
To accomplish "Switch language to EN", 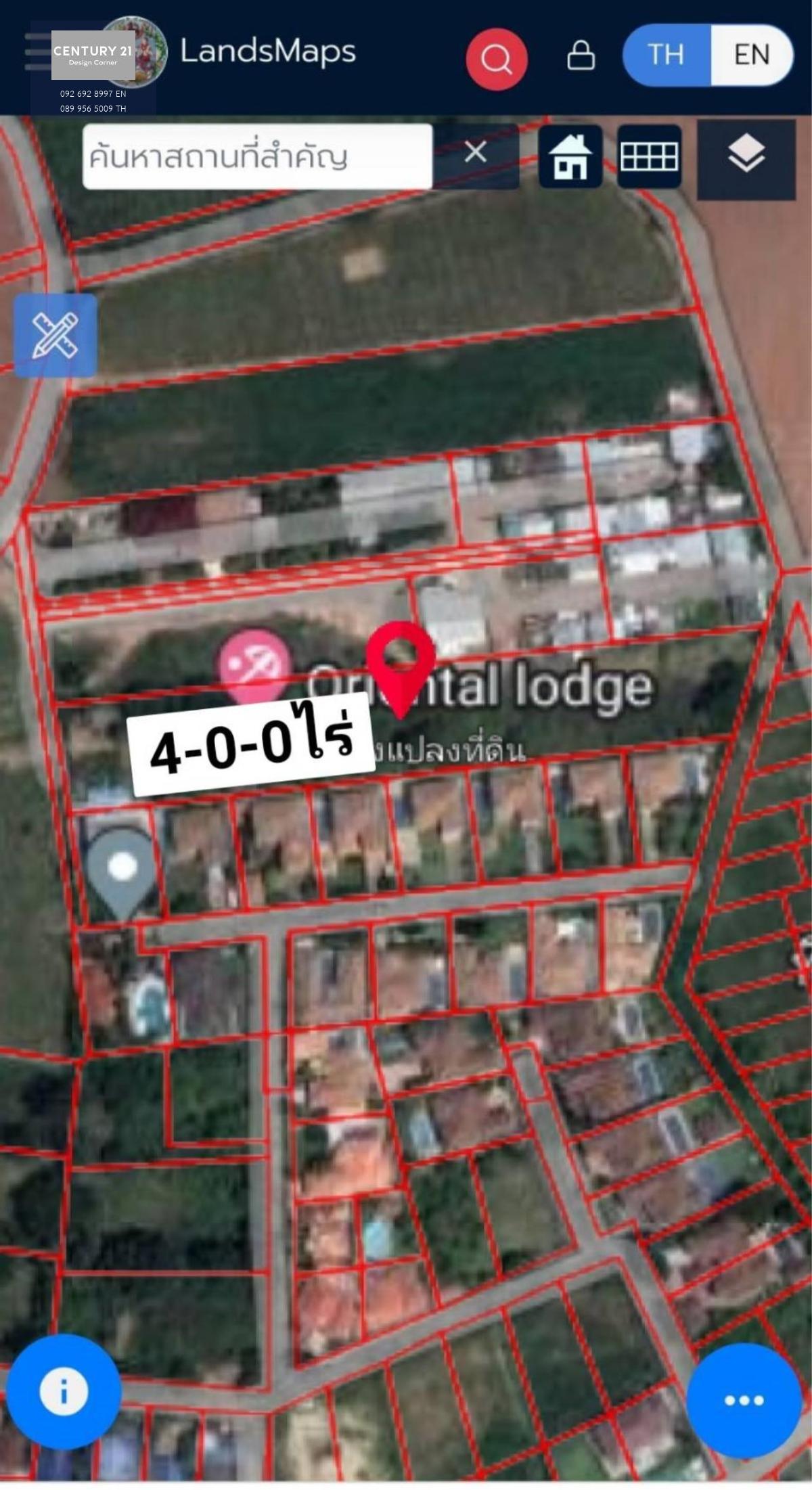I will 752,55.
